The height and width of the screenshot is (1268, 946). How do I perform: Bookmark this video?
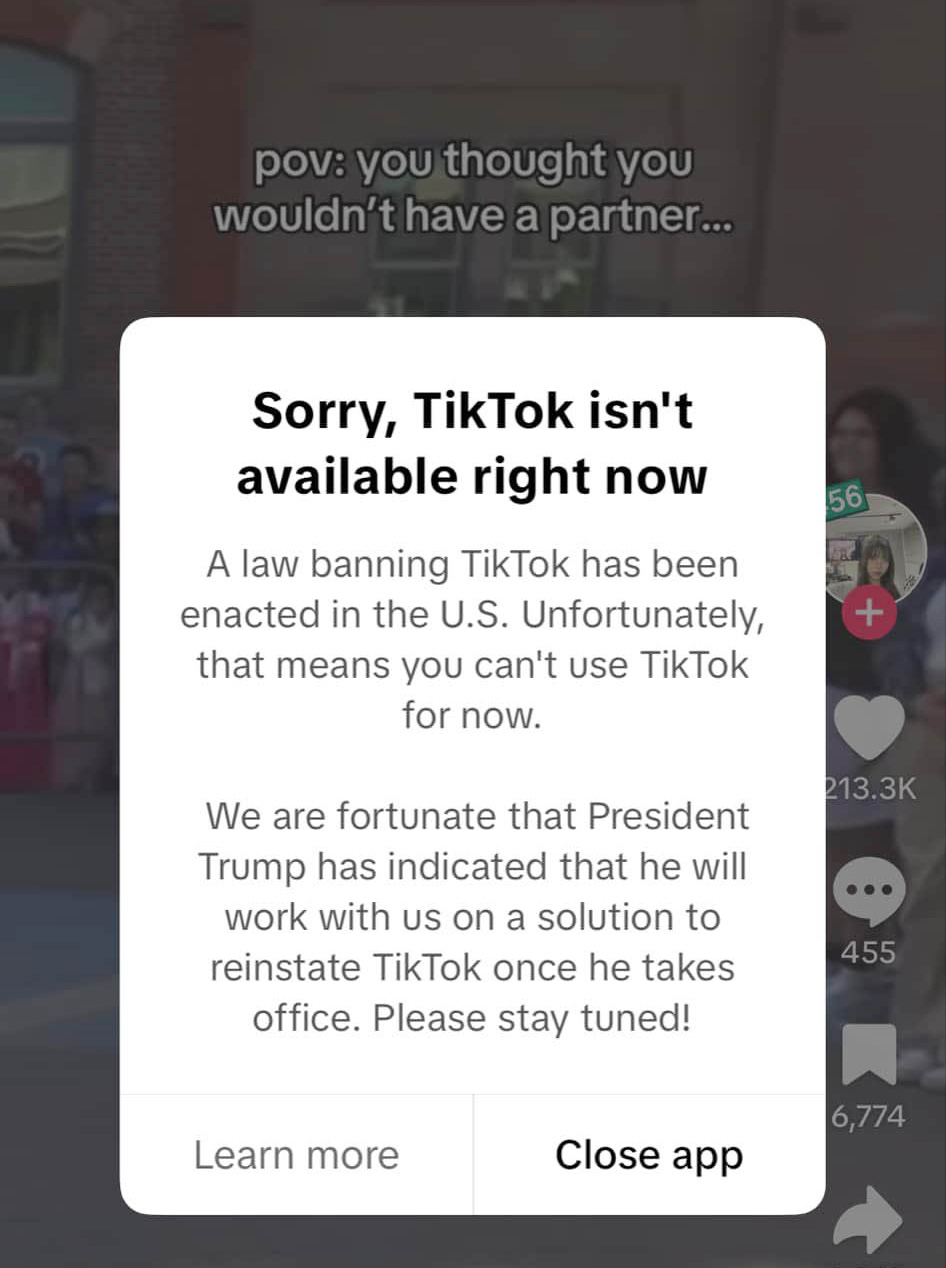coord(868,1054)
